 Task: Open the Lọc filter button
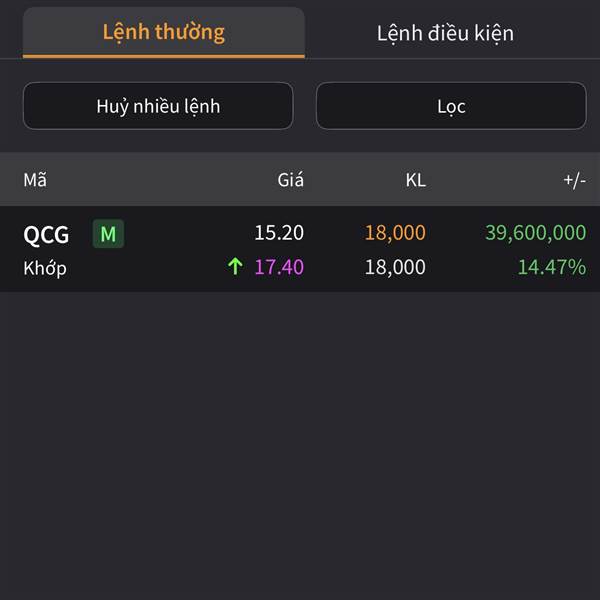(x=451, y=106)
